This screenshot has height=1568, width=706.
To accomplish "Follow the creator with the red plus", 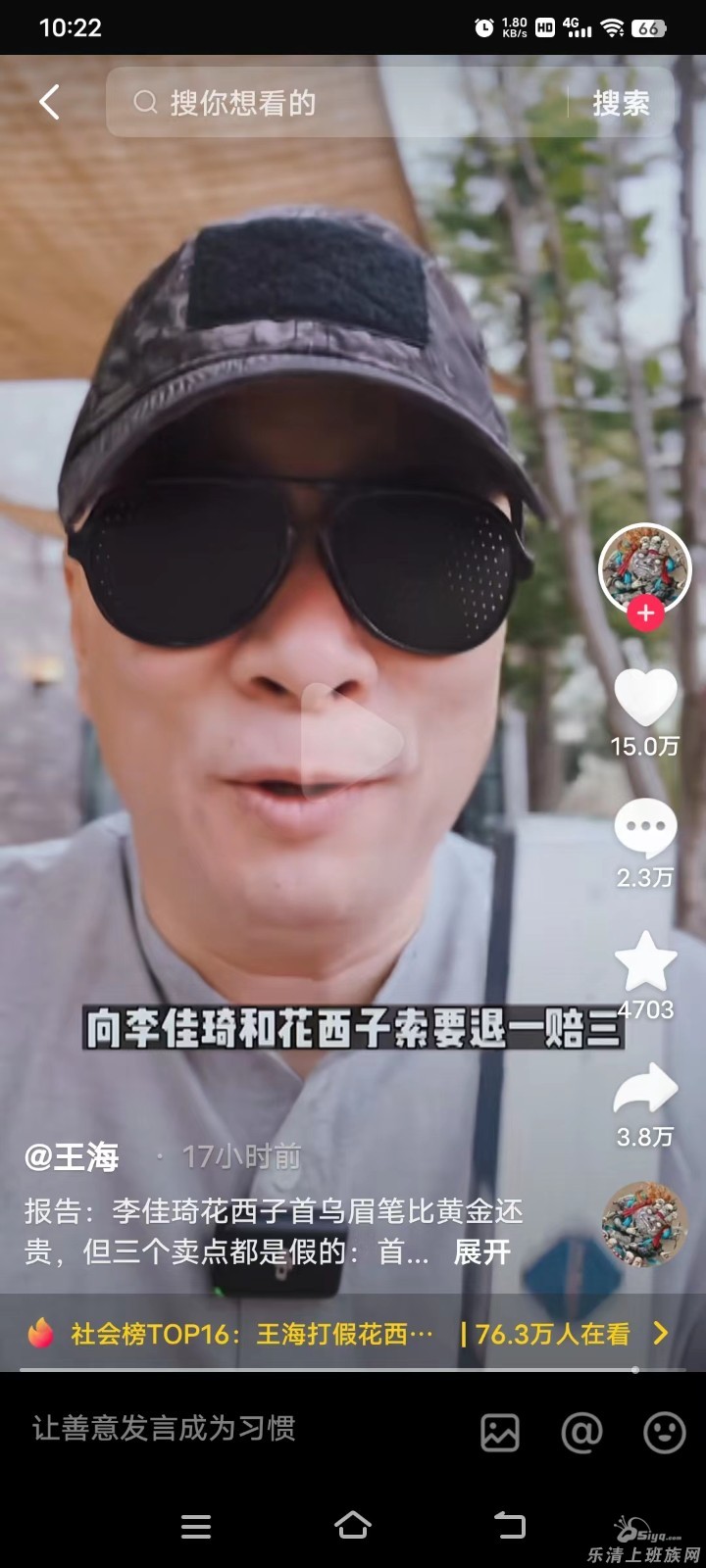I will pyautogui.click(x=645, y=614).
